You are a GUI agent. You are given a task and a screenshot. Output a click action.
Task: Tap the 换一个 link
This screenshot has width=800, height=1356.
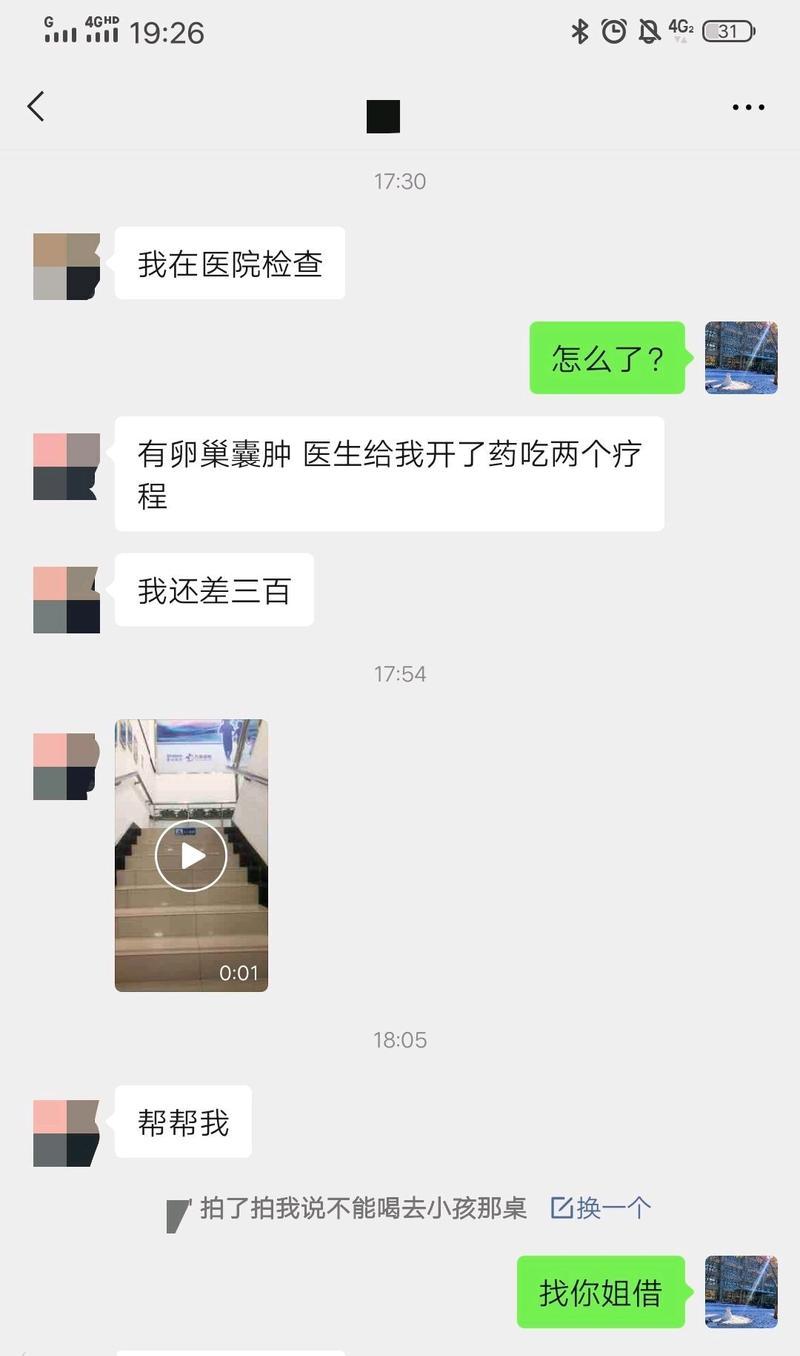coord(602,1208)
